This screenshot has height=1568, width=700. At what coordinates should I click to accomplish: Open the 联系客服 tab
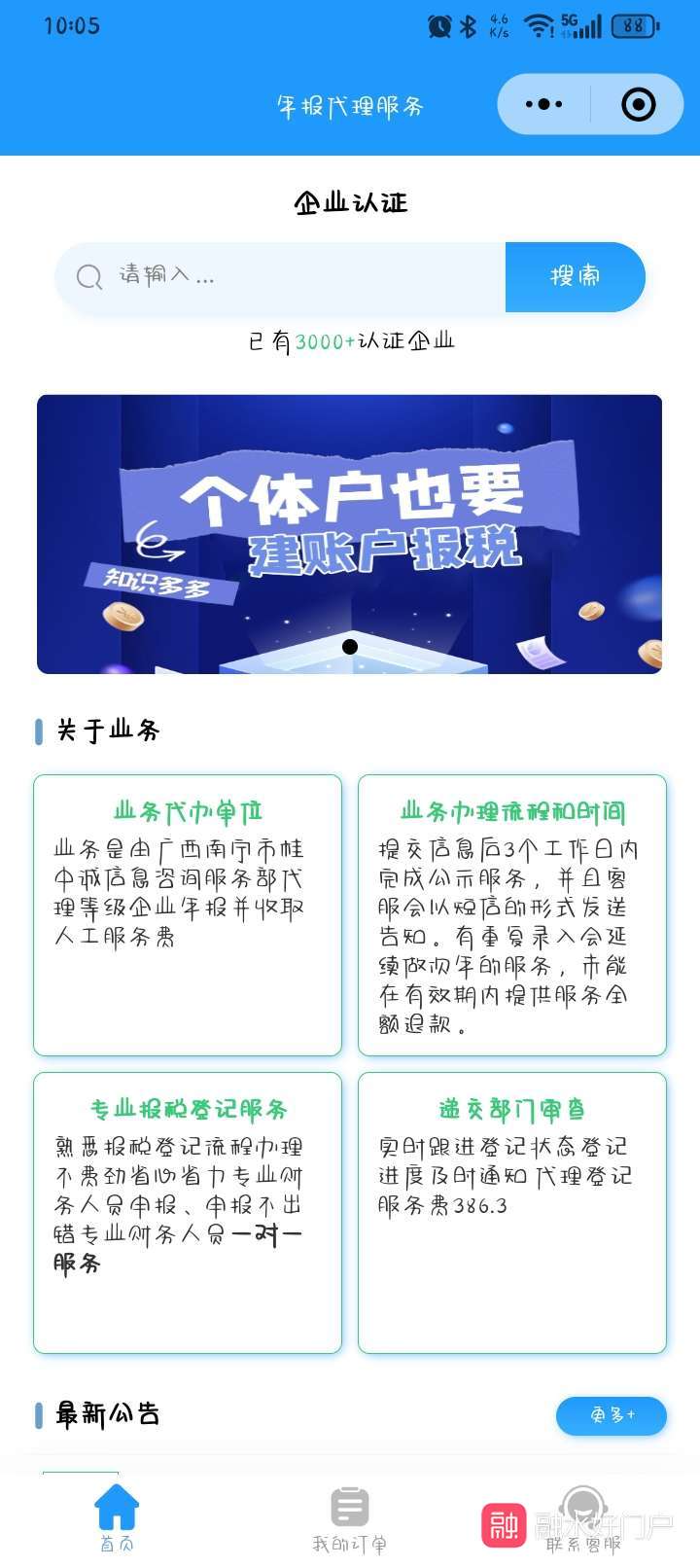click(x=582, y=1519)
